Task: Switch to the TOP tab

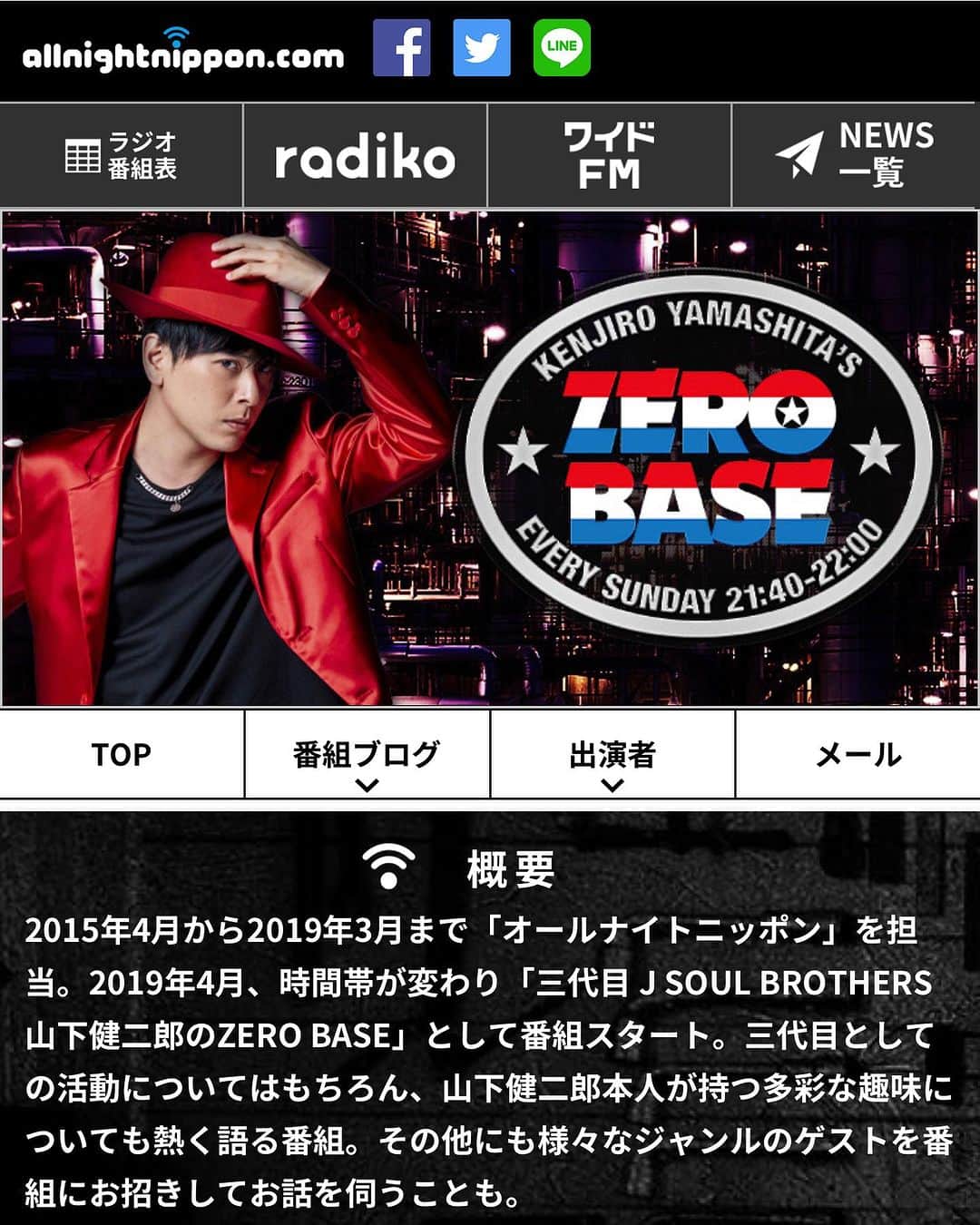Action: (122, 754)
